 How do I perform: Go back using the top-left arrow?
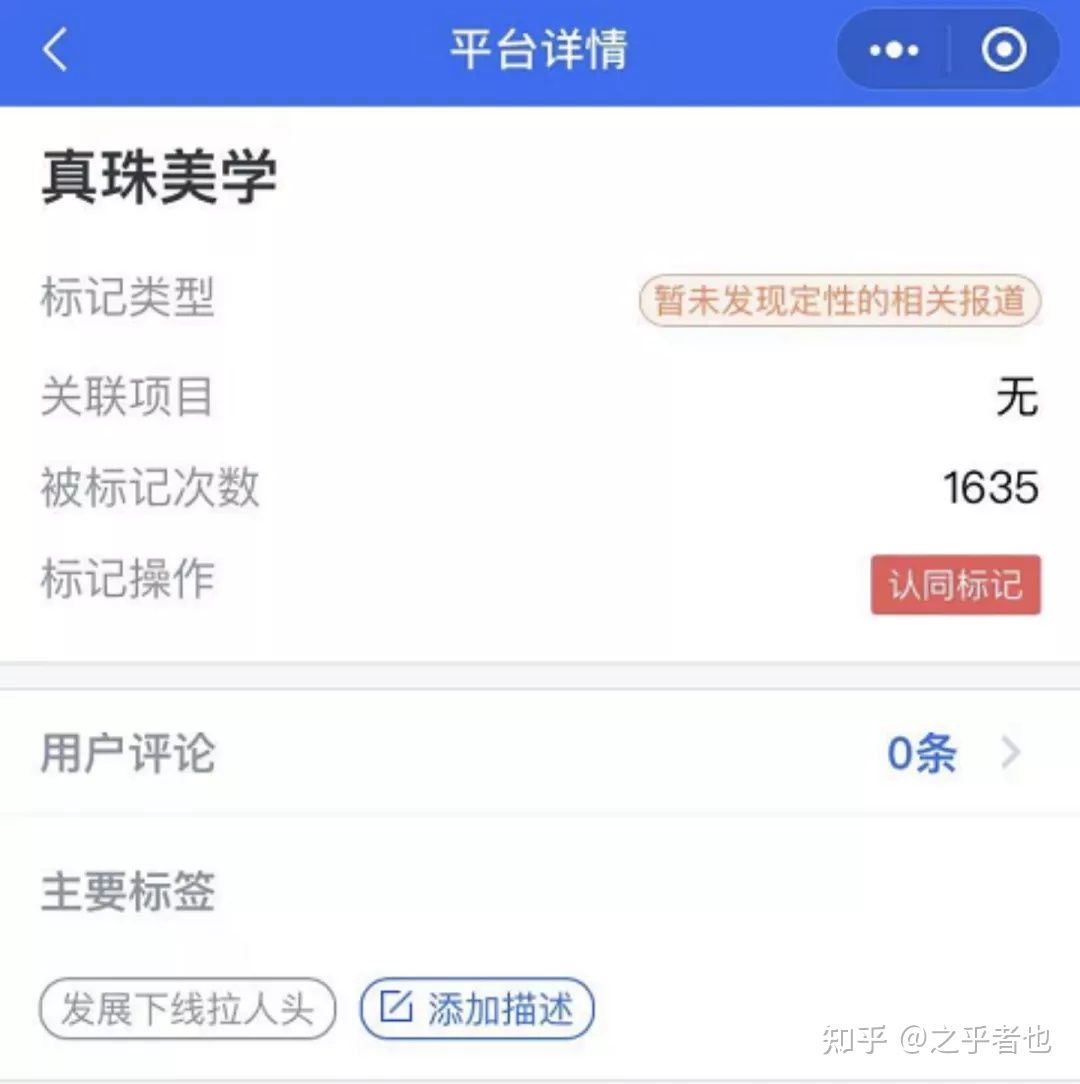pyautogui.click(x=55, y=49)
